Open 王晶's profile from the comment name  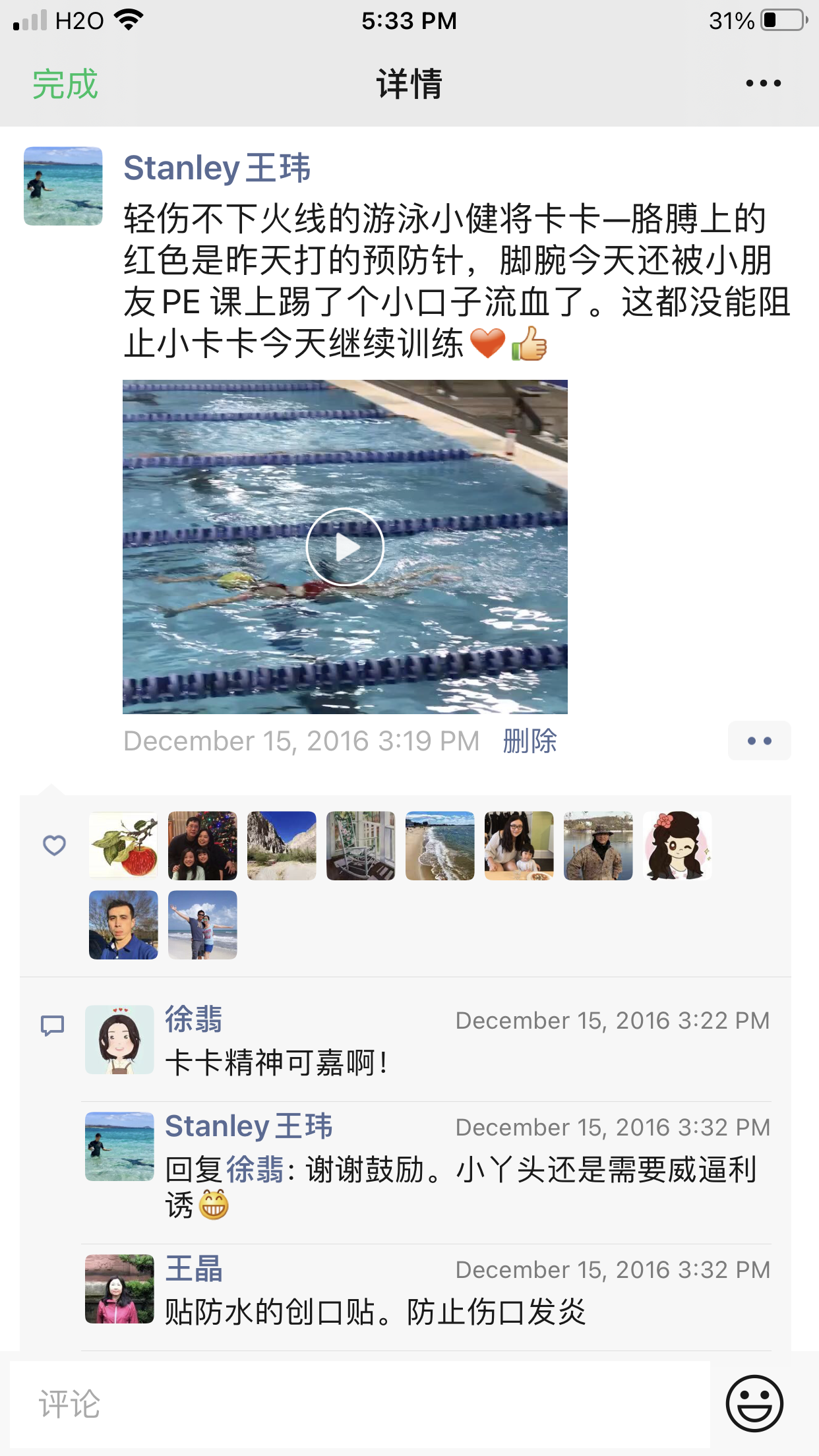[193, 1269]
